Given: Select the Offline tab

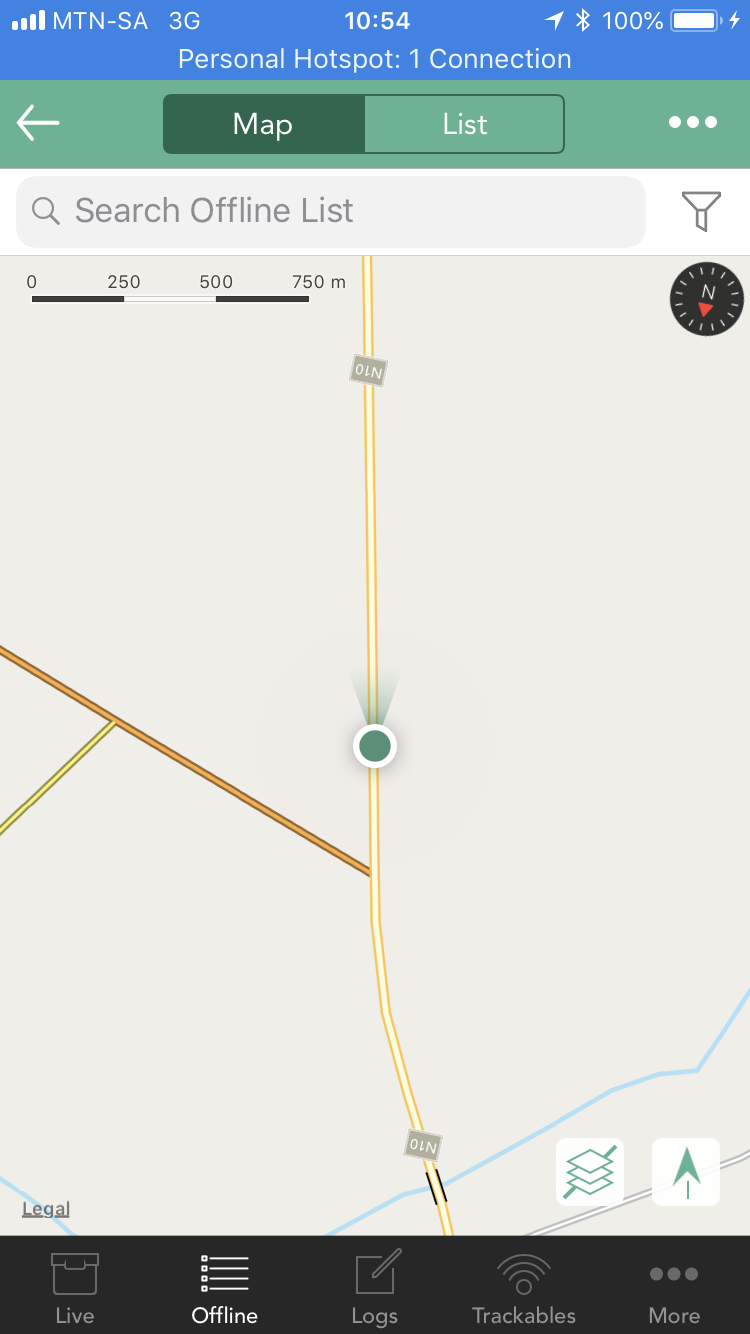Looking at the screenshot, I should 225,1288.
